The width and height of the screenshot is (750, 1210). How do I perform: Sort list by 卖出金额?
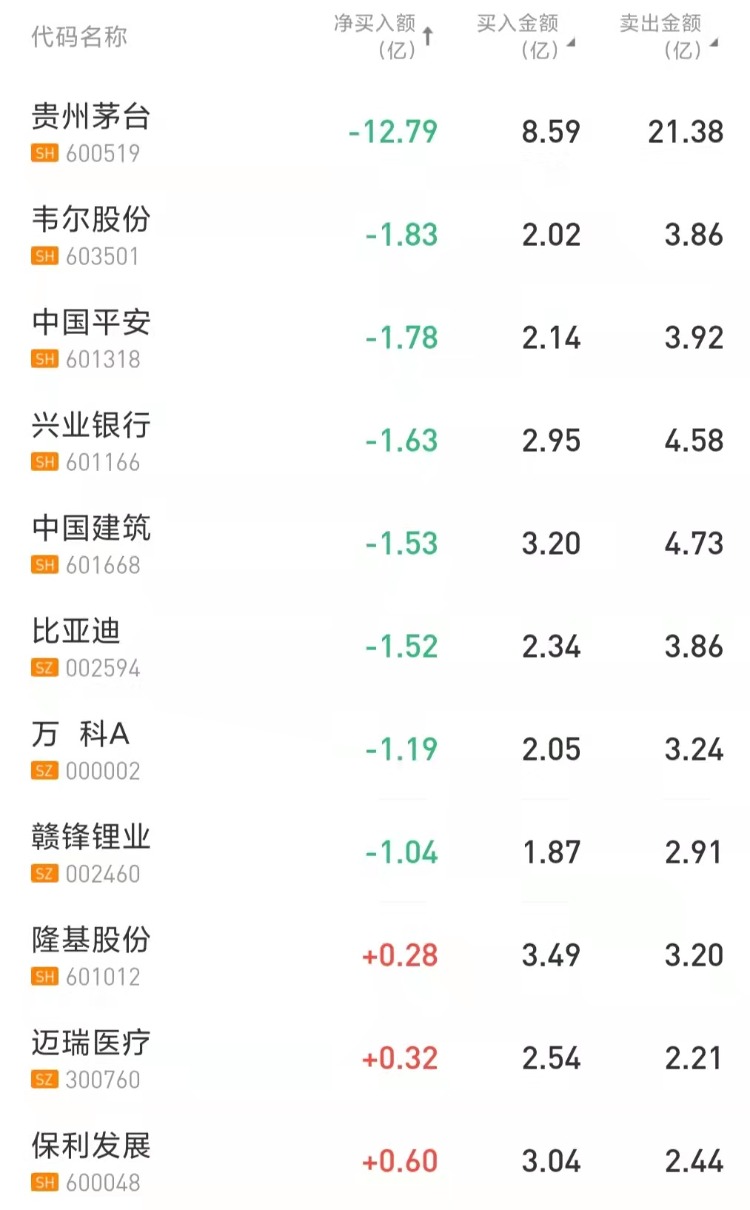(668, 36)
